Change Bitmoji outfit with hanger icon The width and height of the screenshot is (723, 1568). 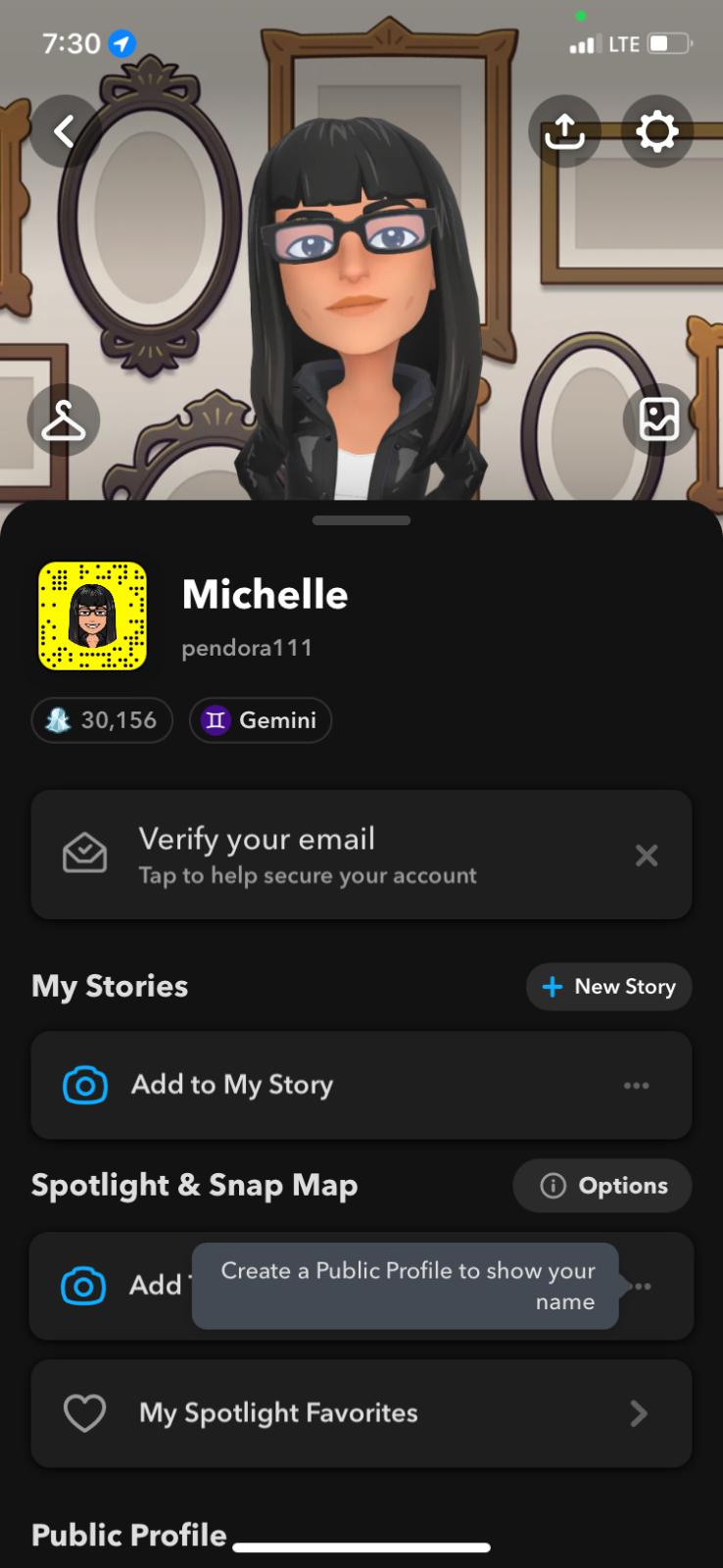[x=64, y=420]
